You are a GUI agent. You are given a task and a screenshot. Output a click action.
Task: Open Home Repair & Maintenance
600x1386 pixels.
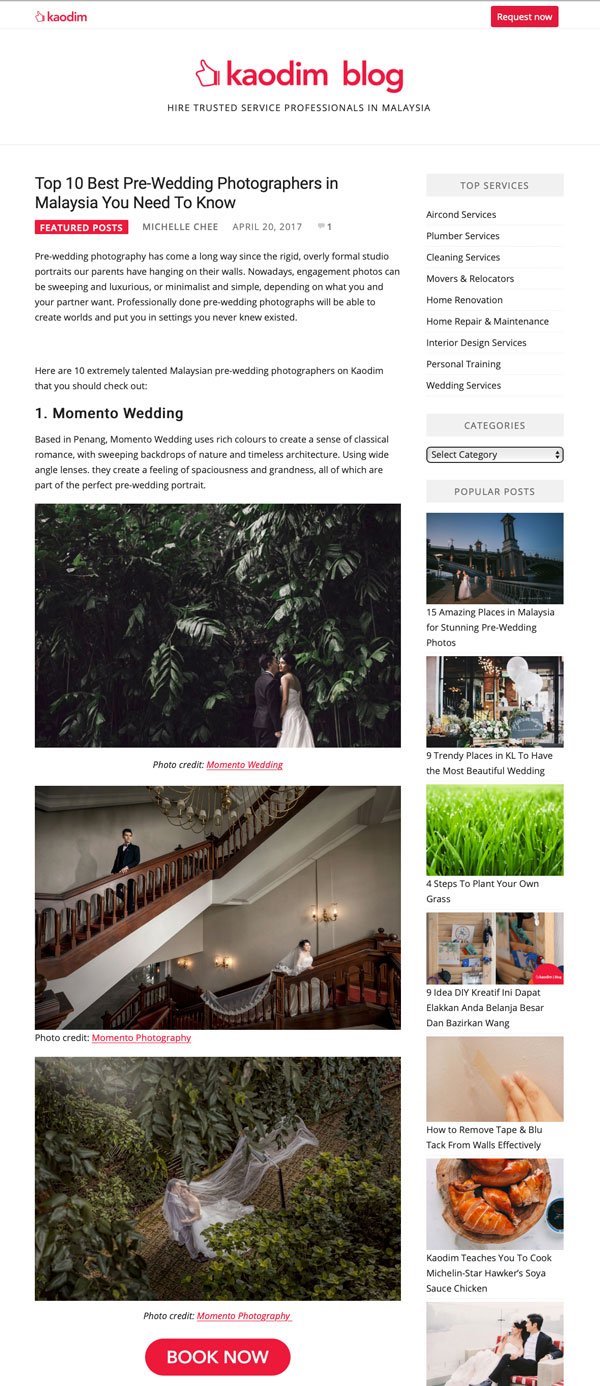487,321
